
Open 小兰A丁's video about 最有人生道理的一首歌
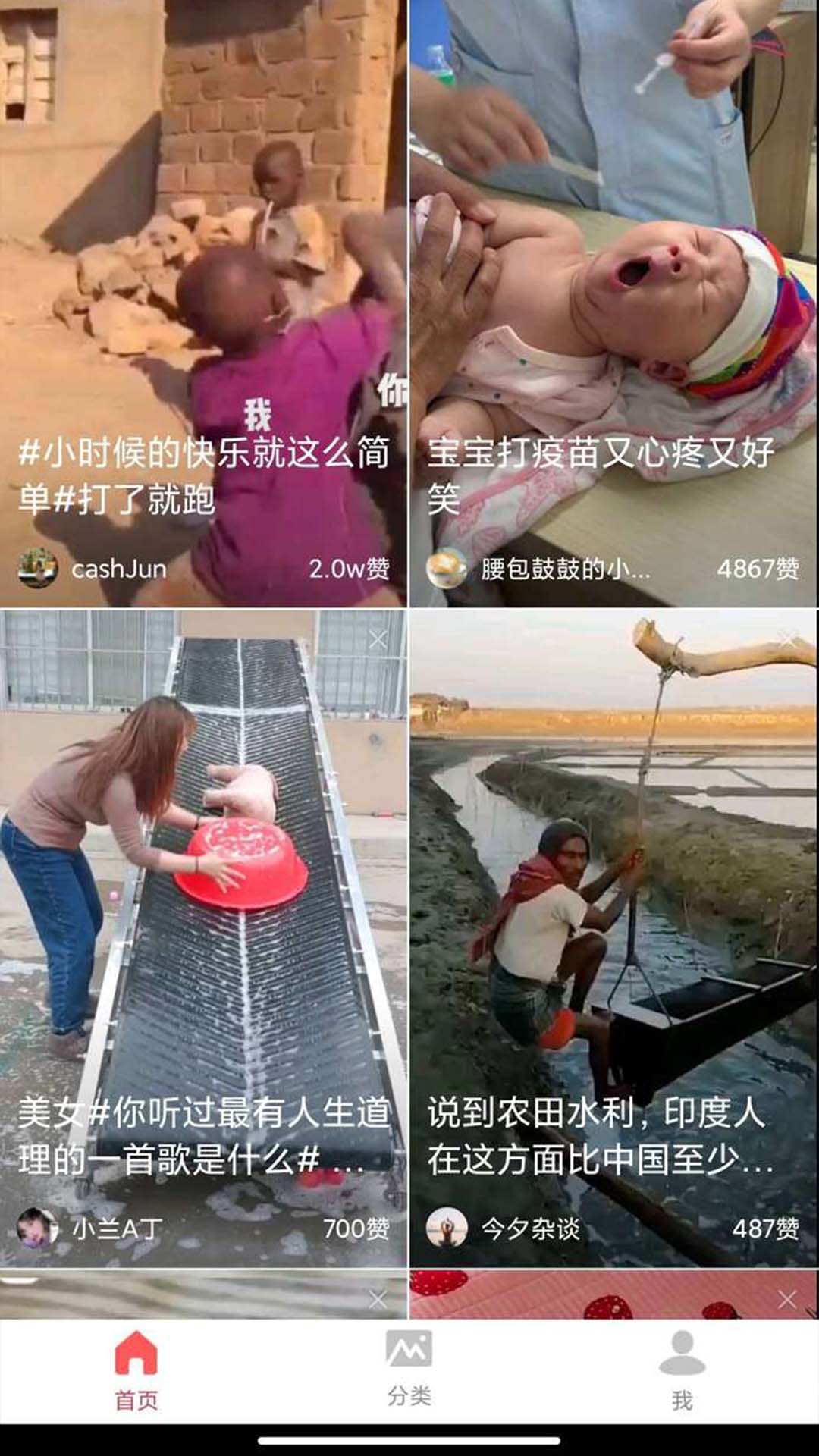(x=203, y=939)
